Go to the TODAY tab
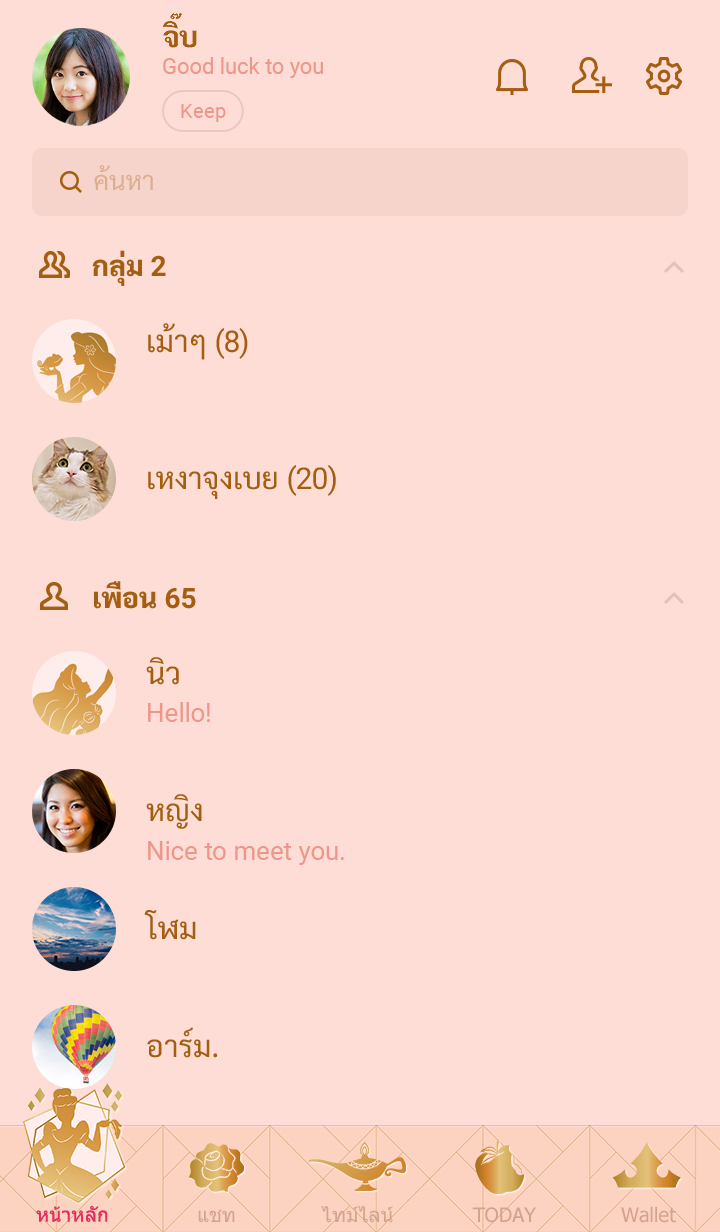Screen dimensions: 720x1232 tap(503, 1180)
